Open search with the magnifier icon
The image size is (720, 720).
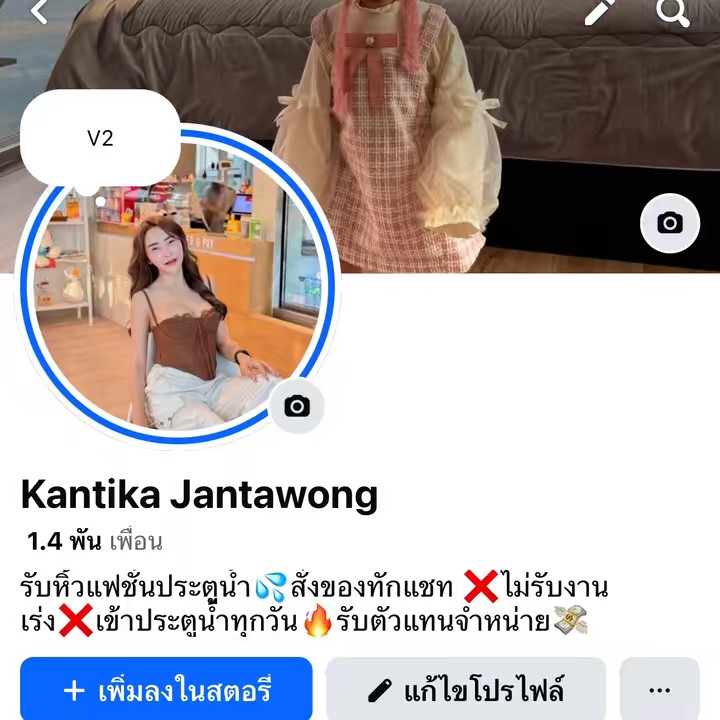[x=673, y=12]
